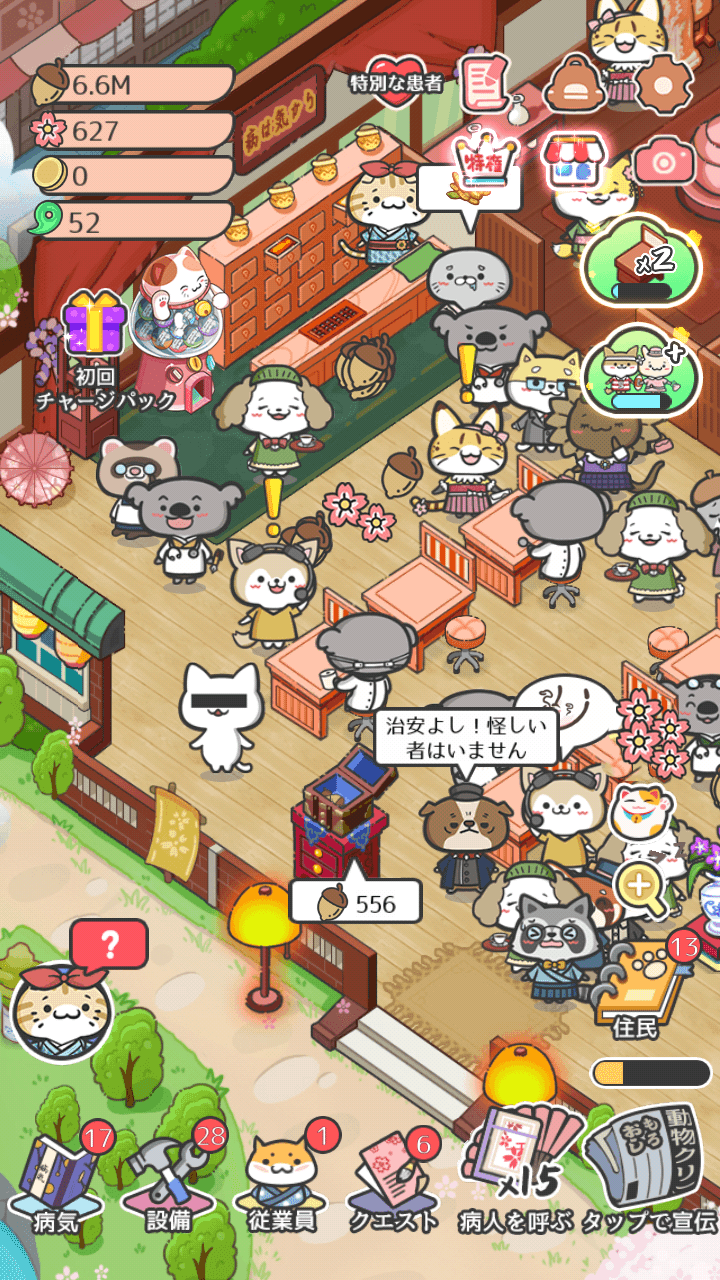Viewport: 720px width, 1280px height.
Task: Open the settings gear
Action: [x=664, y=78]
